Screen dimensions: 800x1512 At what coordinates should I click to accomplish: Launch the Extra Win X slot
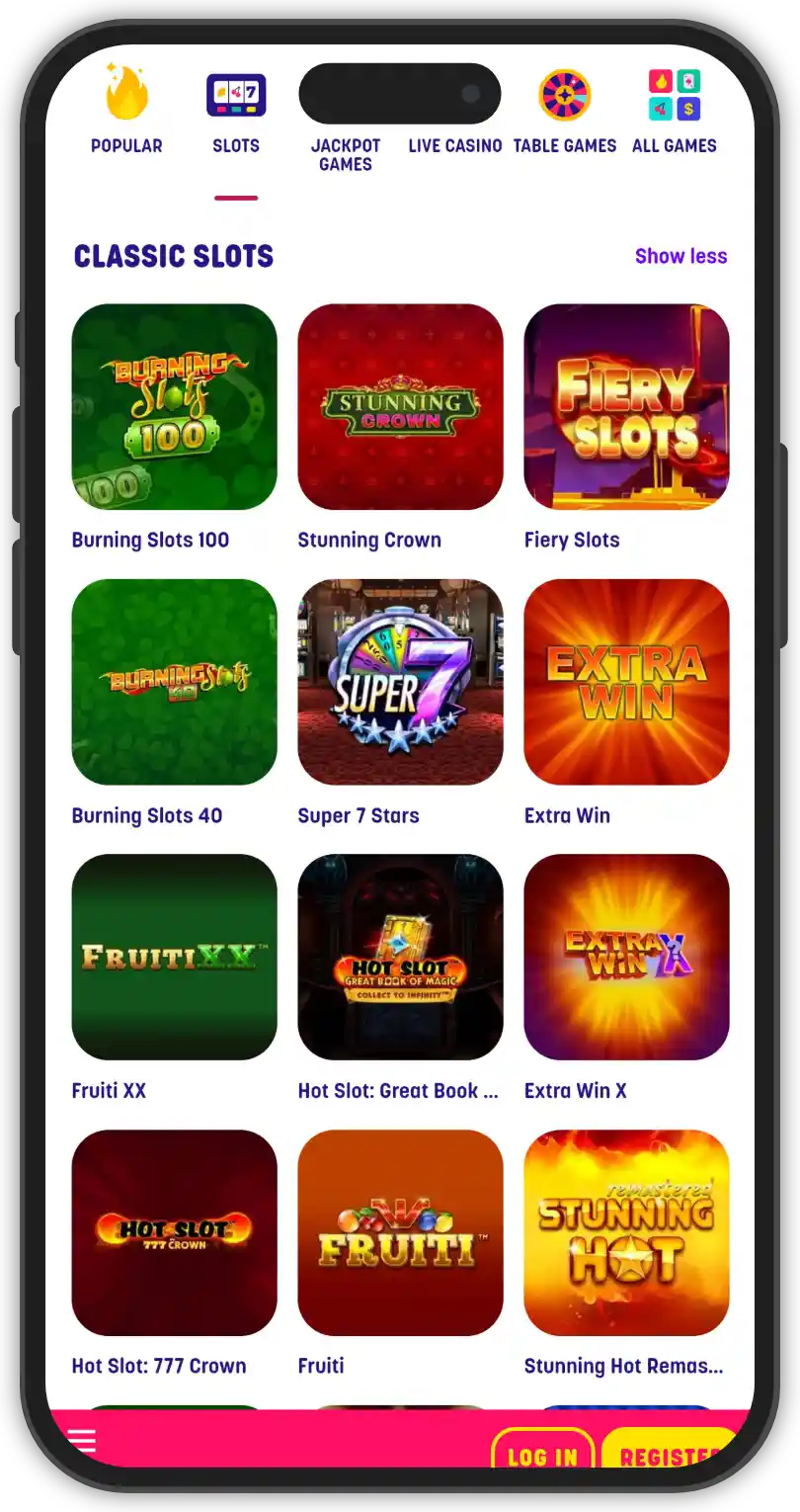point(626,957)
